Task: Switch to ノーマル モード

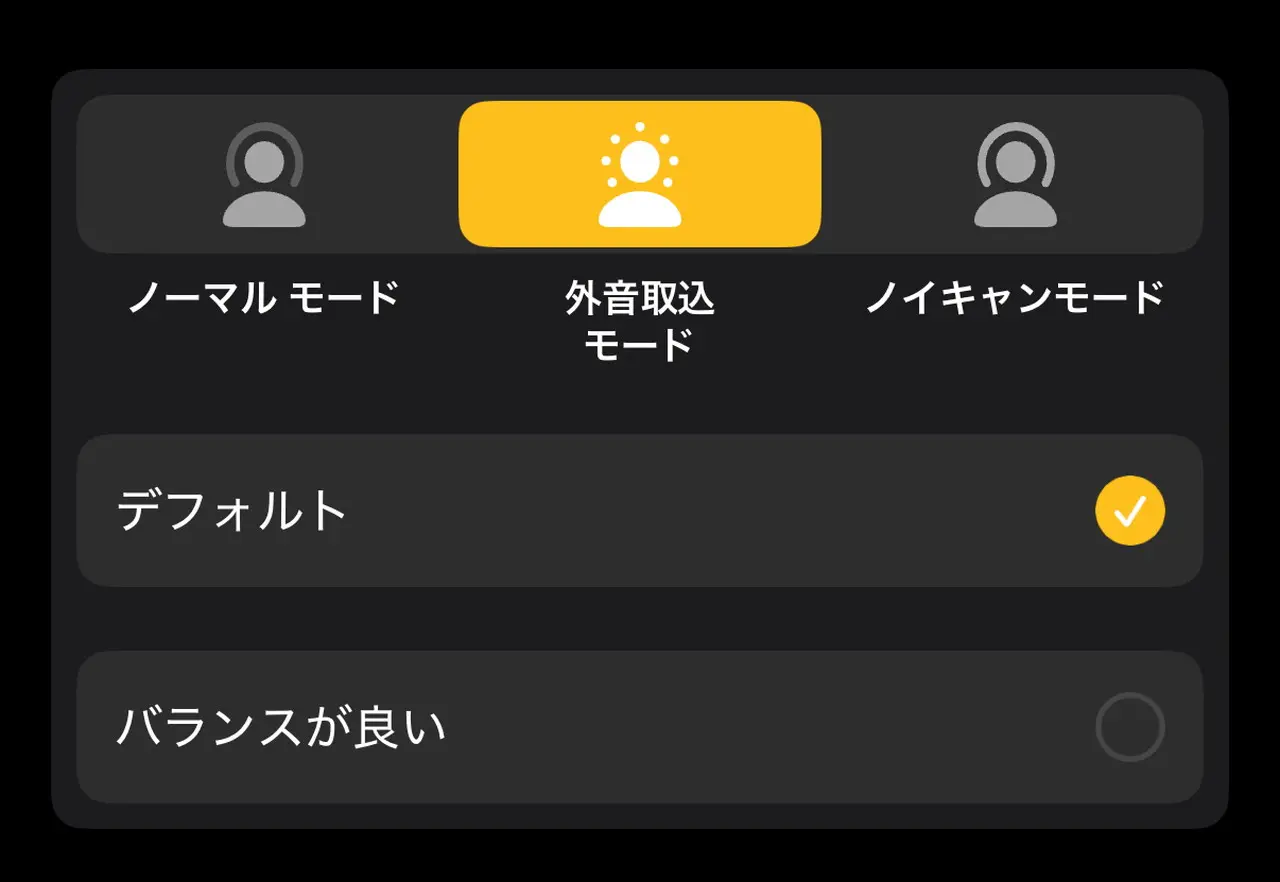Action: pyautogui.click(x=265, y=175)
